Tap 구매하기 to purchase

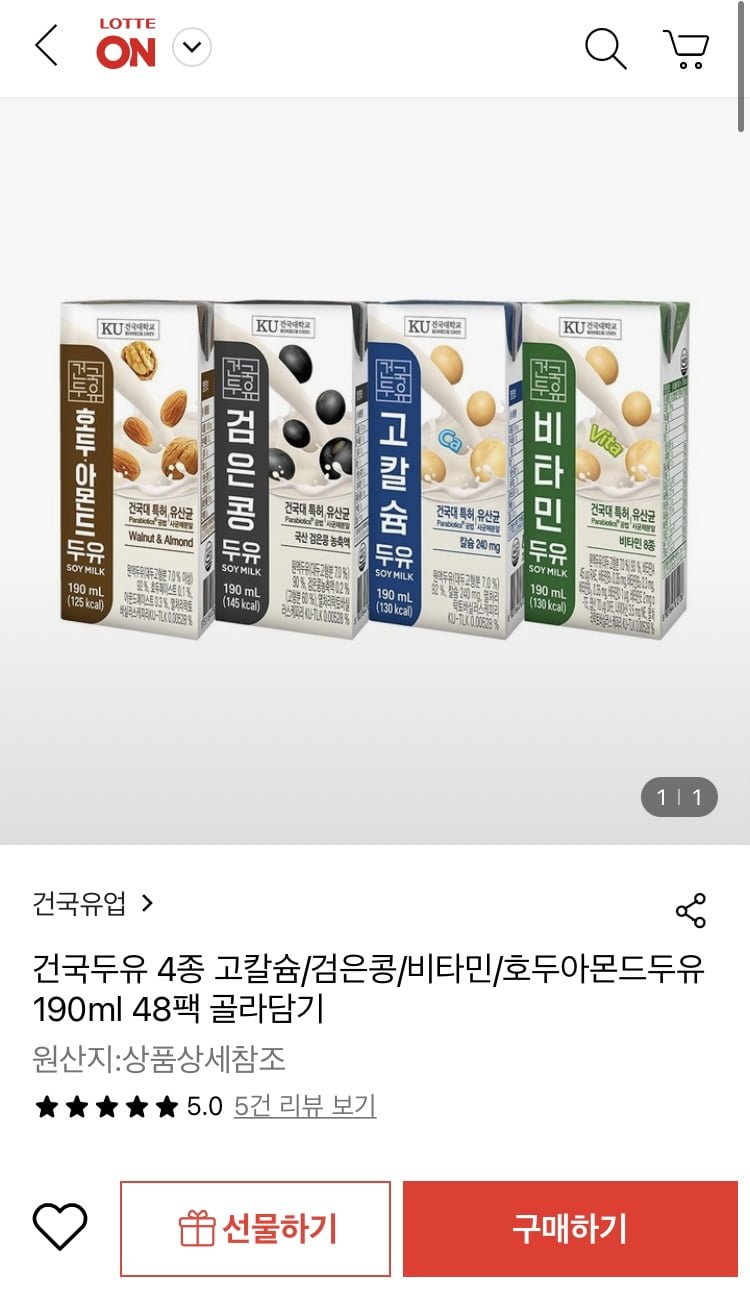570,1228
